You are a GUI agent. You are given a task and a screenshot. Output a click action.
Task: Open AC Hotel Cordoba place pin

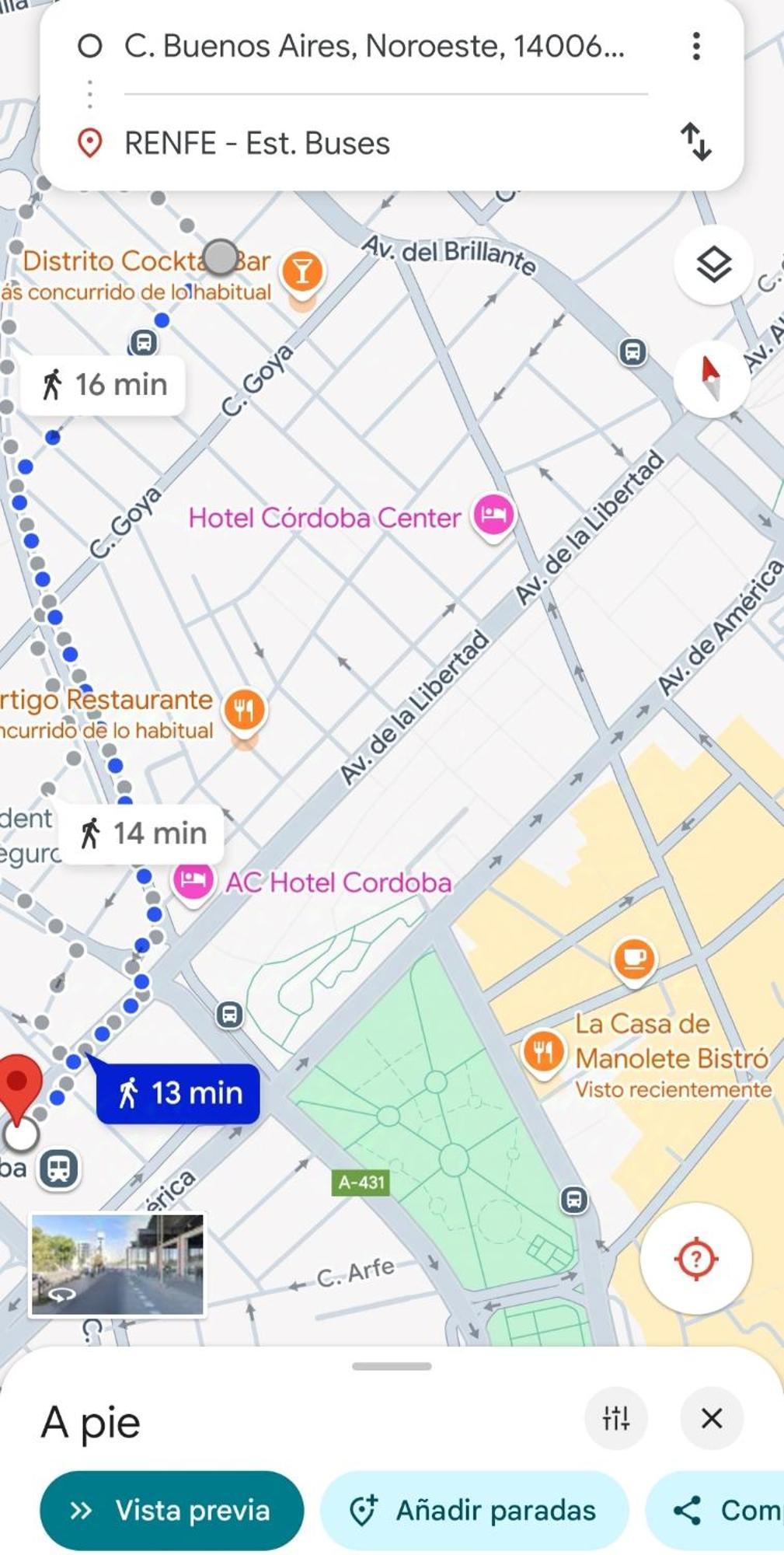coord(193,880)
